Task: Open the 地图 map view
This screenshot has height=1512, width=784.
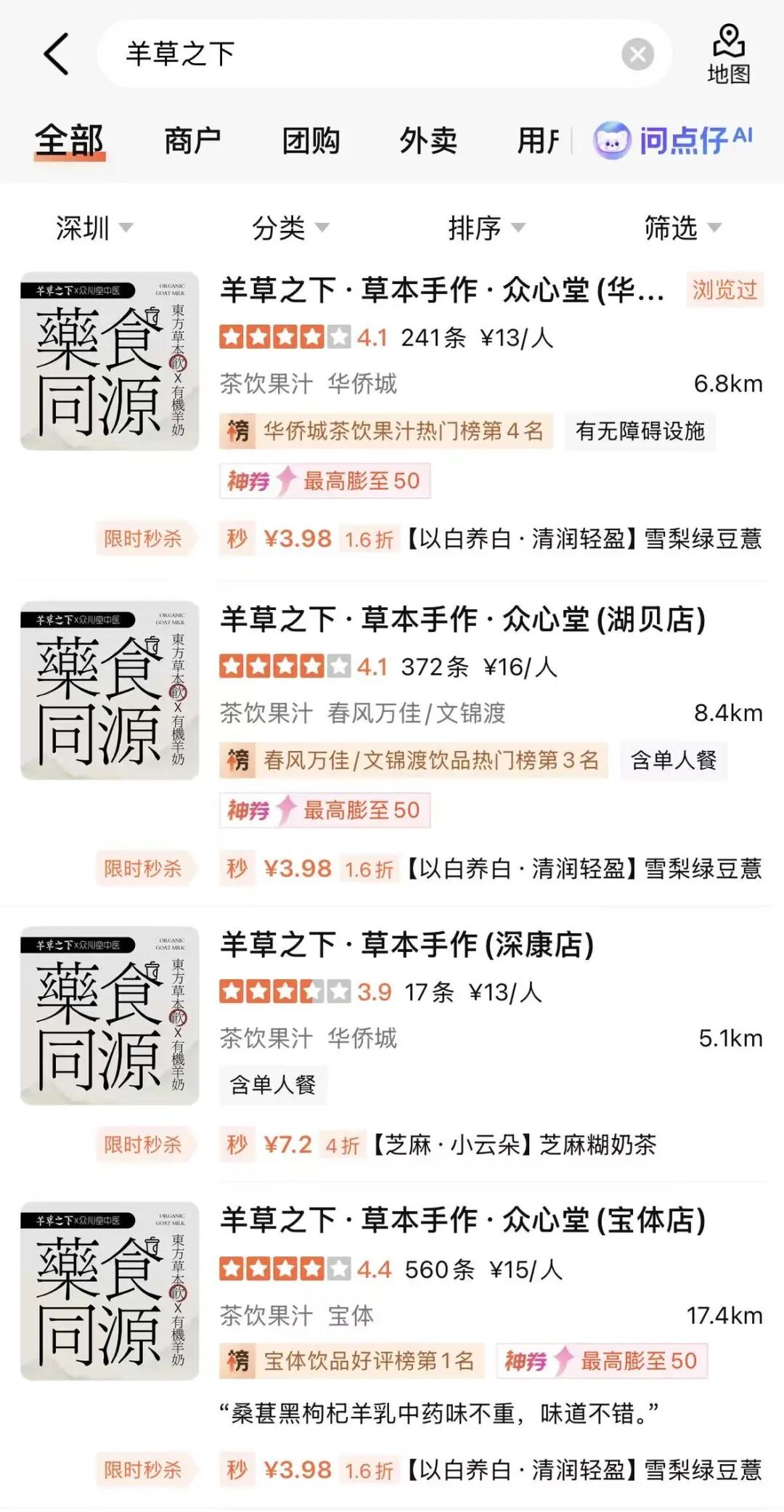Action: point(728,54)
